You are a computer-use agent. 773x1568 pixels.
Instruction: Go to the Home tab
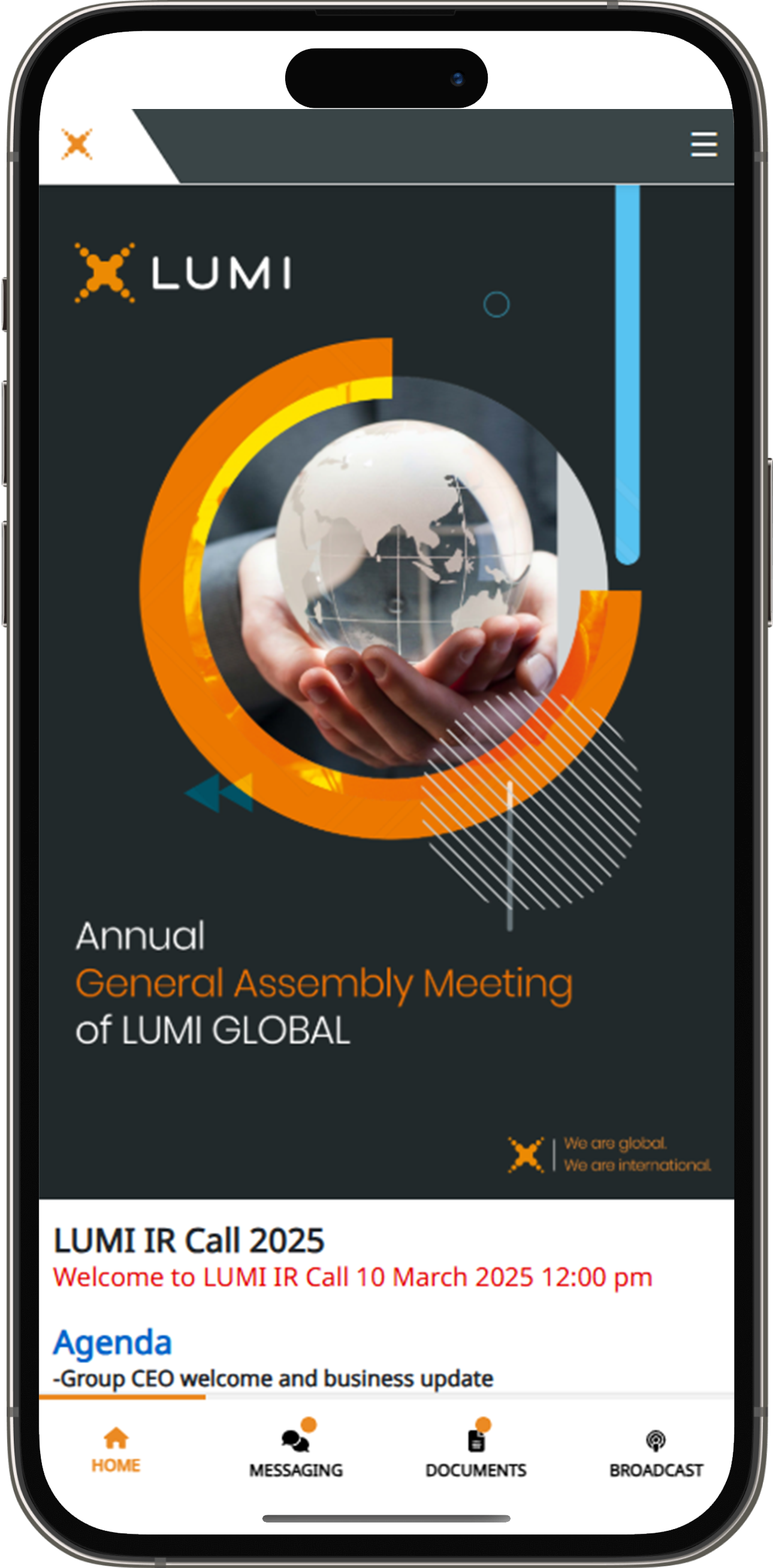116,1451
